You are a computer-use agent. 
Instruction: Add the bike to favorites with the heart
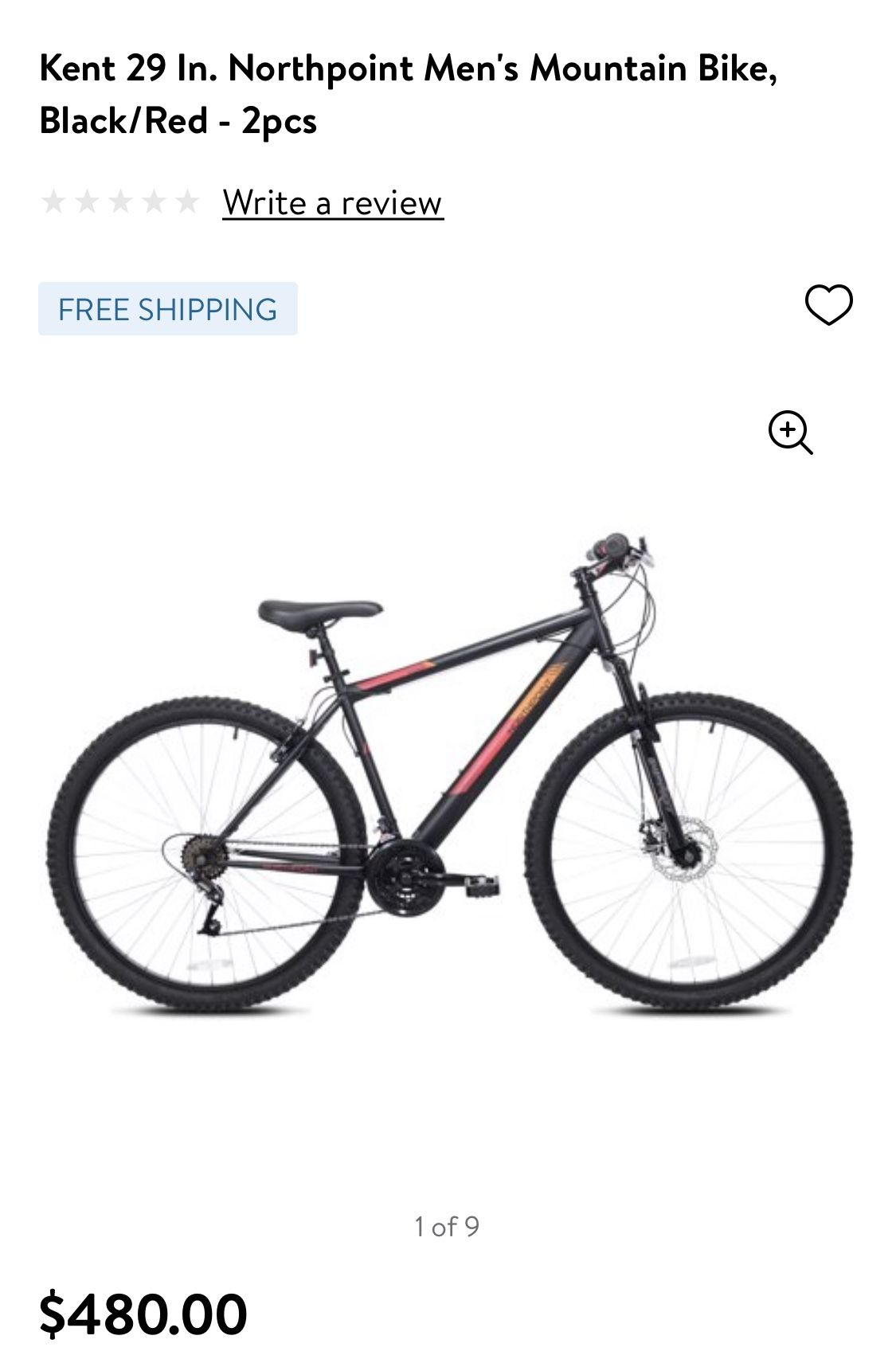tap(828, 305)
